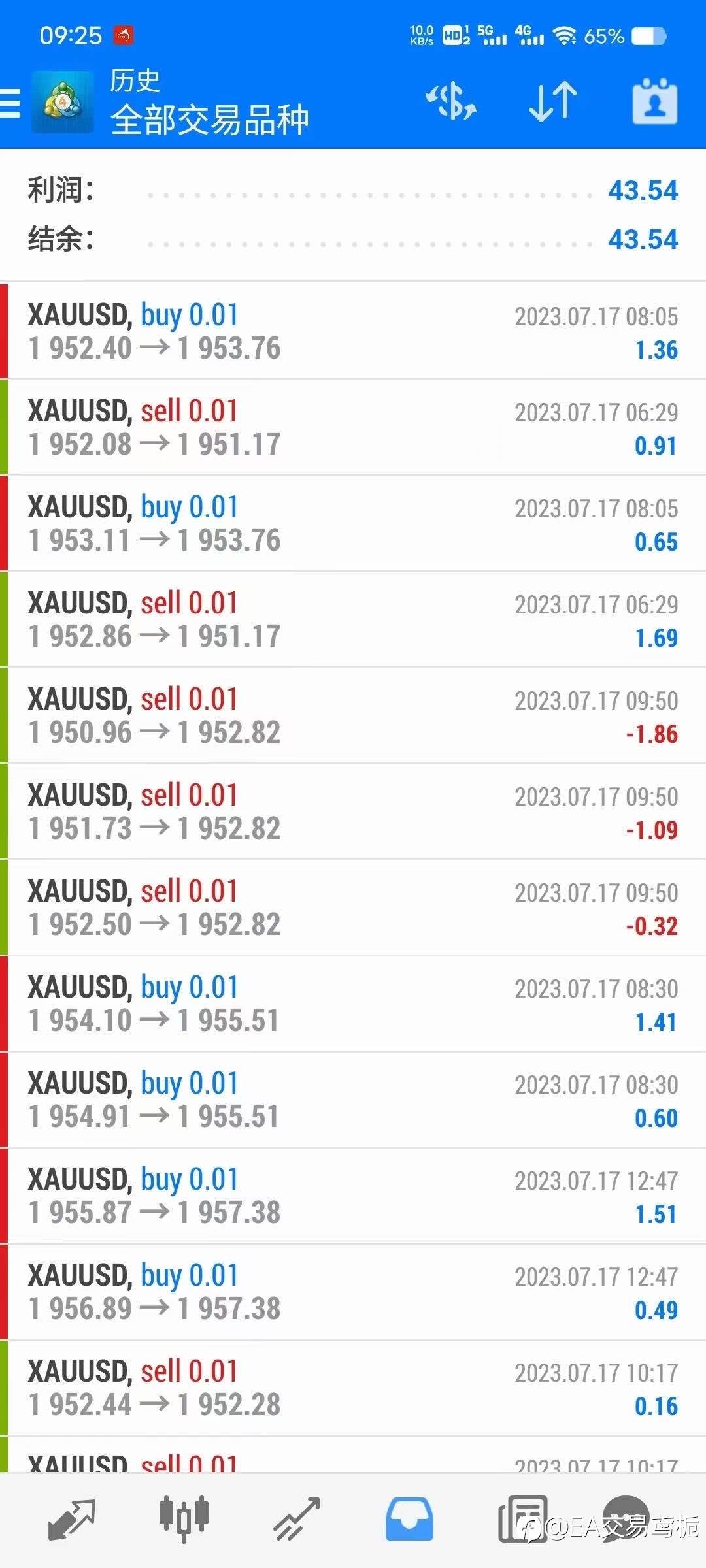Filter history by trading symbol
Screen dimensions: 706x1568
450,103
